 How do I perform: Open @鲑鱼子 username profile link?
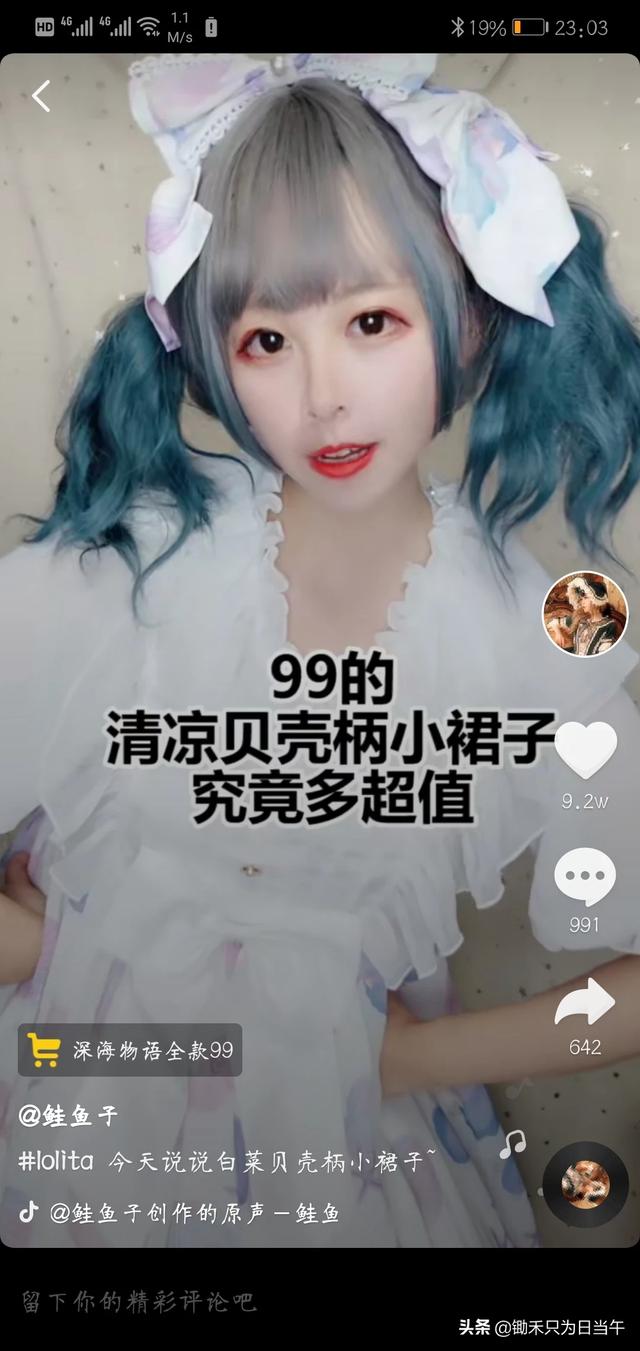click(68, 1117)
